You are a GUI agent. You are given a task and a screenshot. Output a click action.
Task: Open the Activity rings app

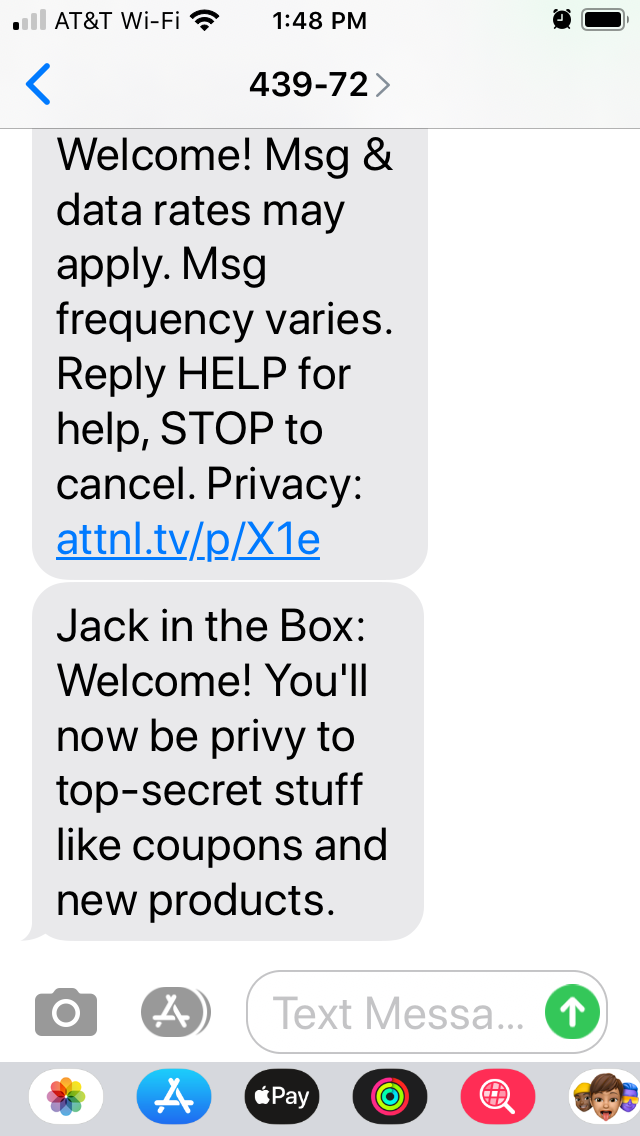[x=390, y=1096]
